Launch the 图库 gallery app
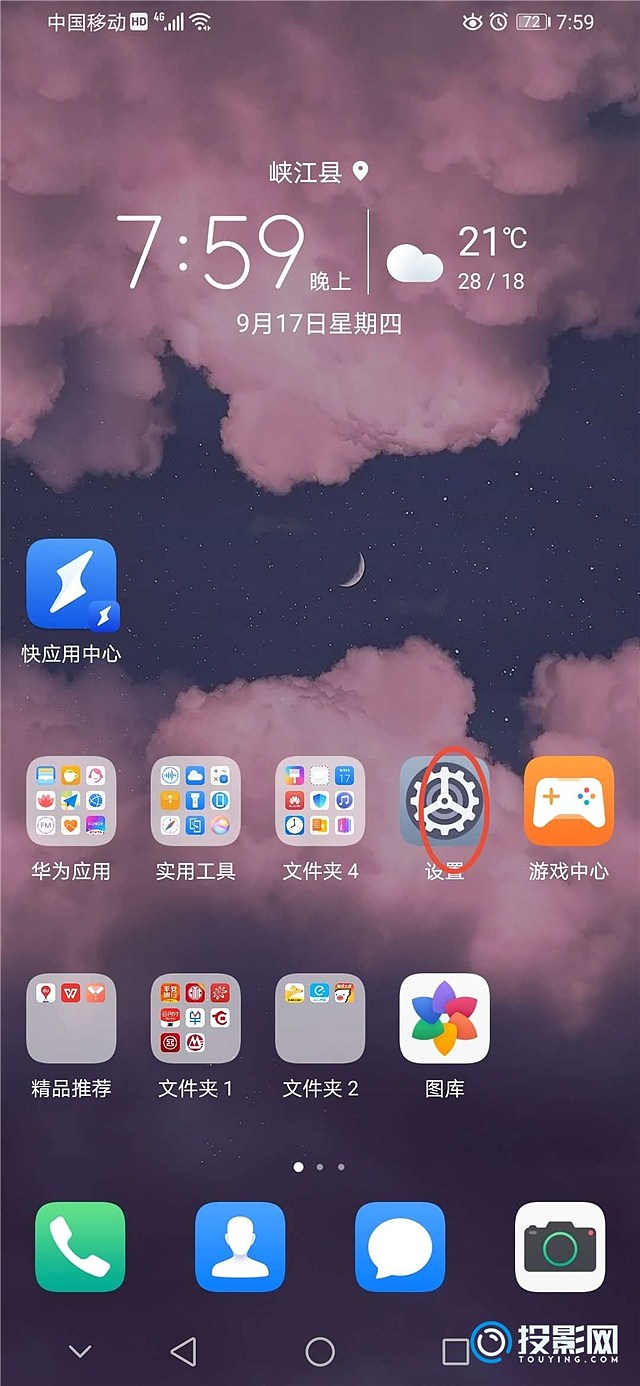 tap(445, 1018)
